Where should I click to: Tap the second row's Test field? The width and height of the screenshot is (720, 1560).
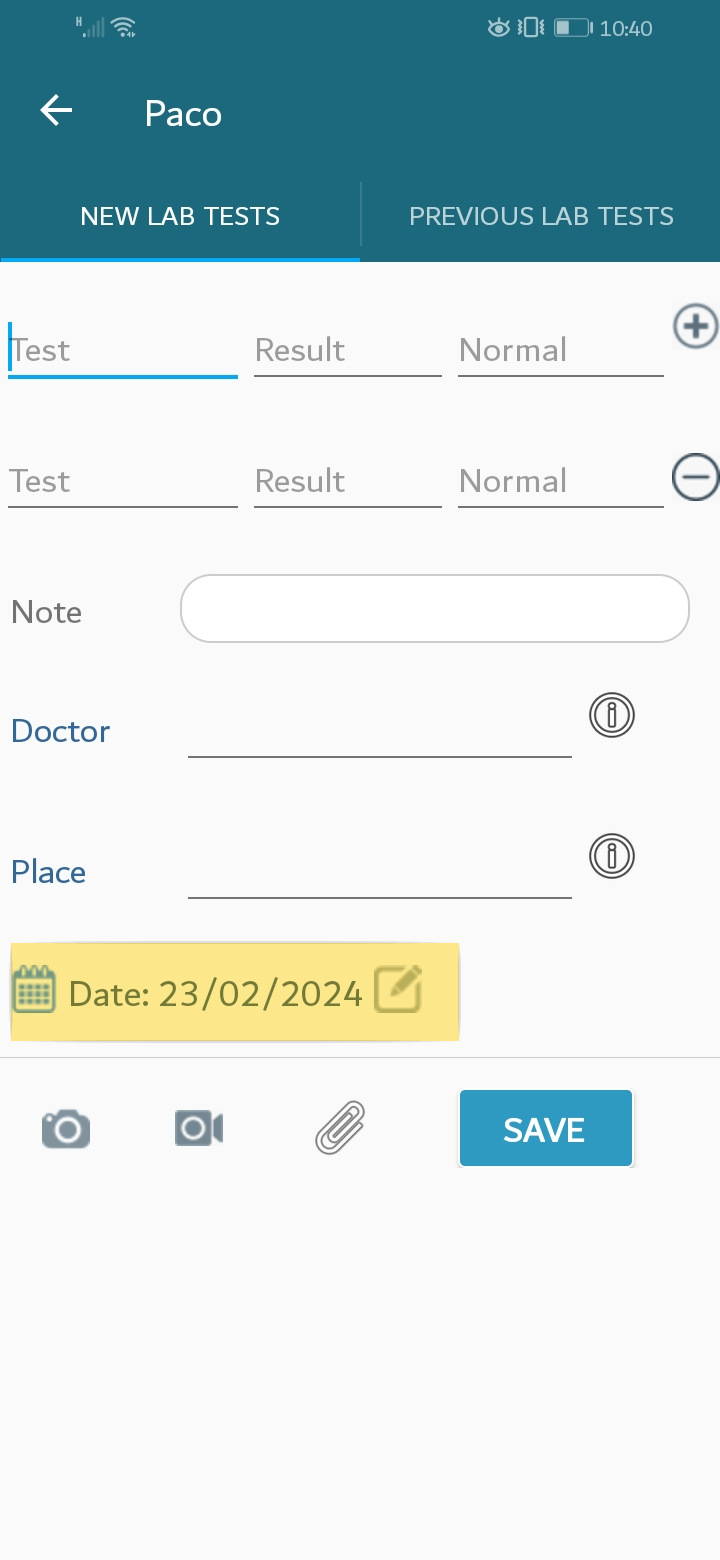(123, 481)
